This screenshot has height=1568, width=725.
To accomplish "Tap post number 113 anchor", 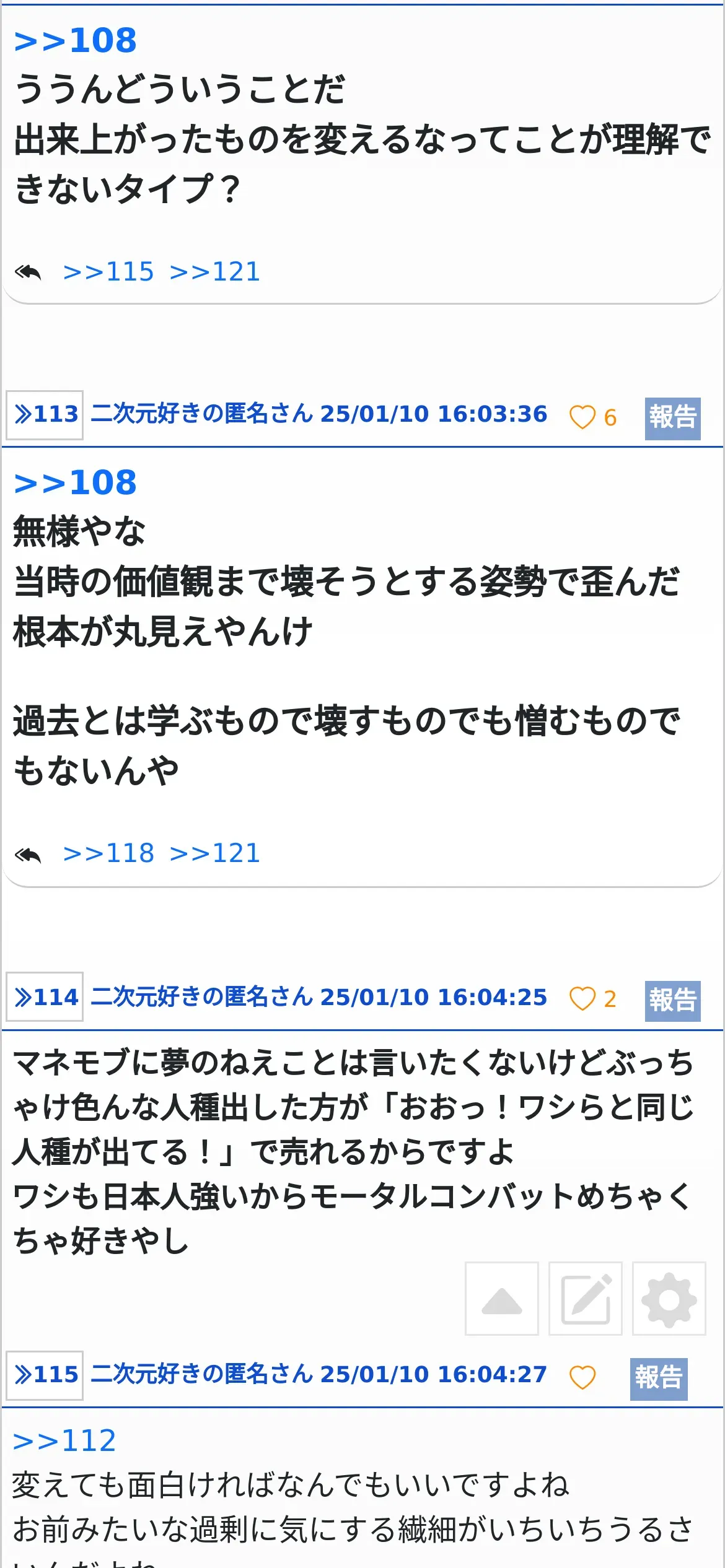I will (x=45, y=415).
